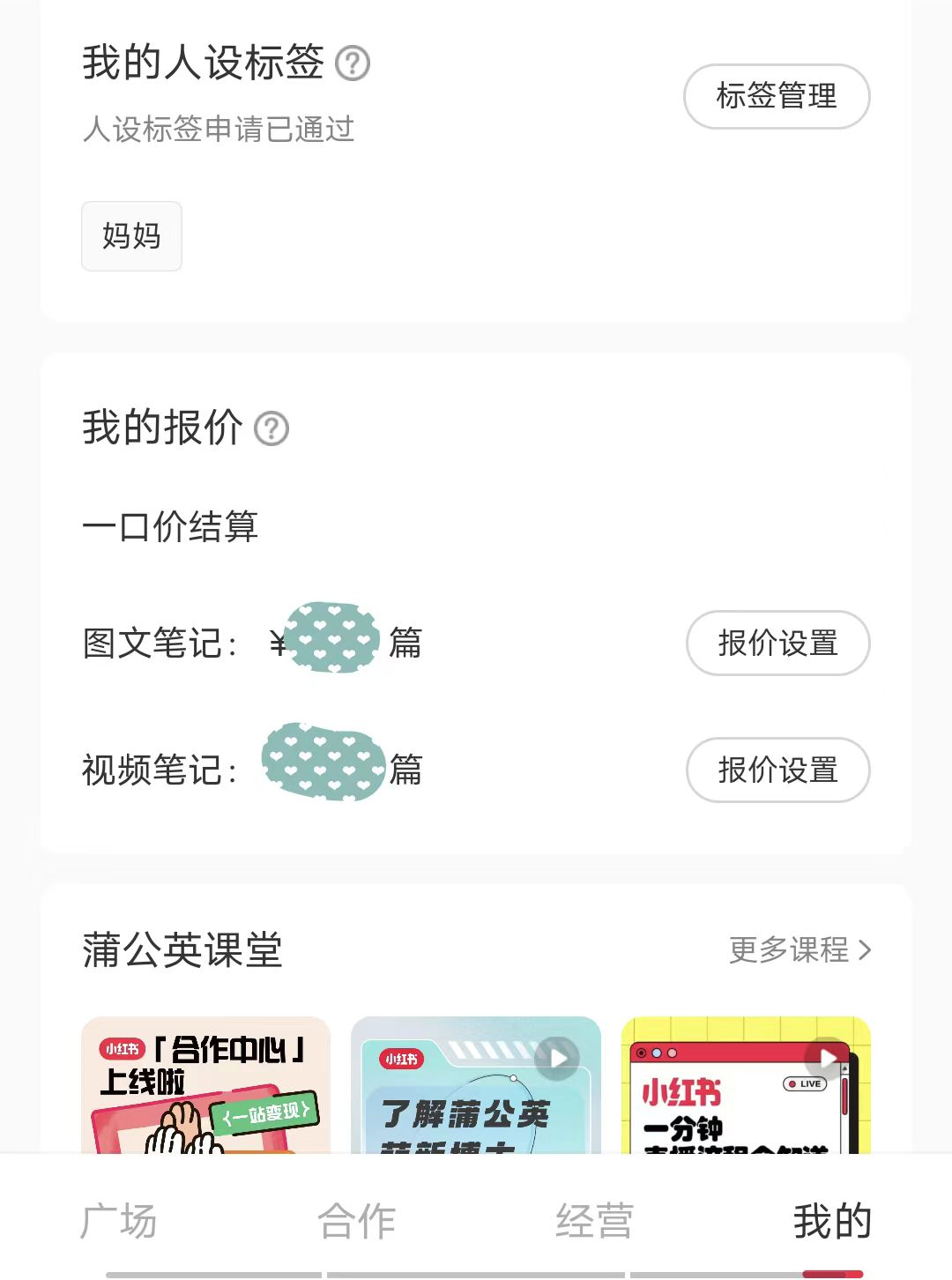Open the 经营 tab
The height and width of the screenshot is (1280, 952).
[592, 1221]
